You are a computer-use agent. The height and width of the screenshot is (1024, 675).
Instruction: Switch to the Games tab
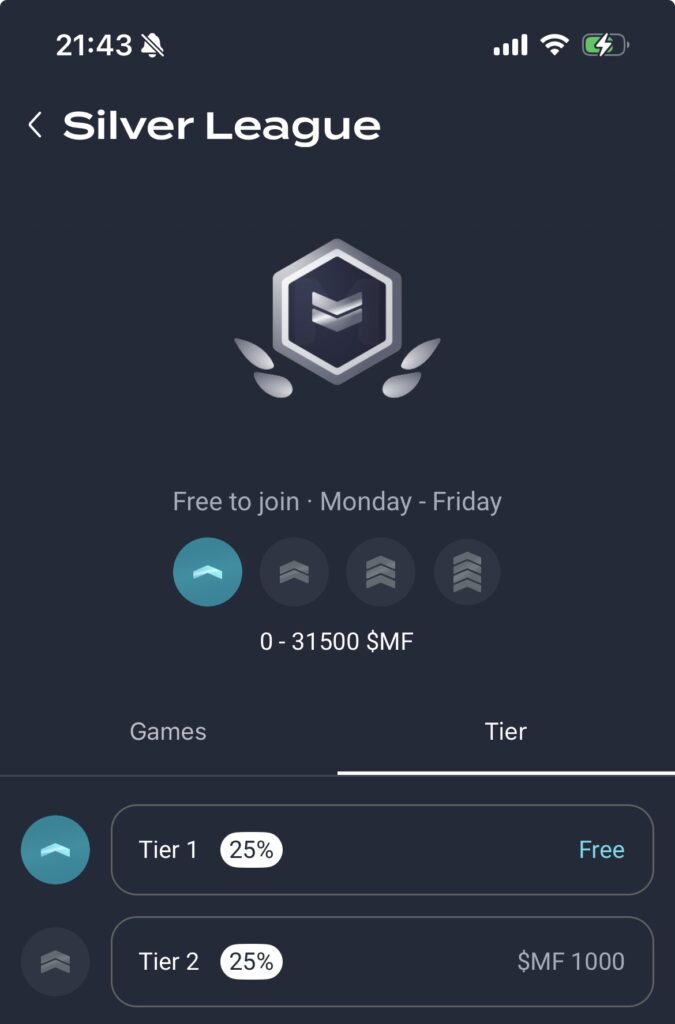tap(168, 731)
